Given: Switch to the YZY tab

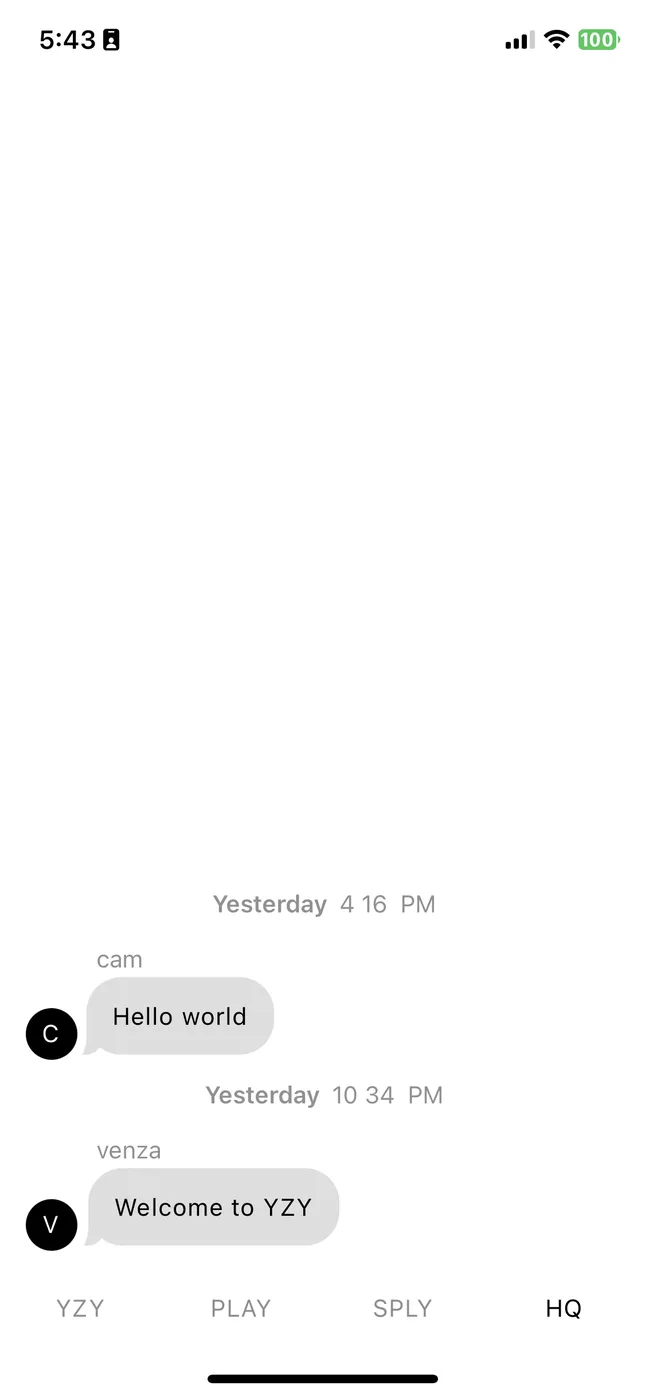Looking at the screenshot, I should point(80,1308).
